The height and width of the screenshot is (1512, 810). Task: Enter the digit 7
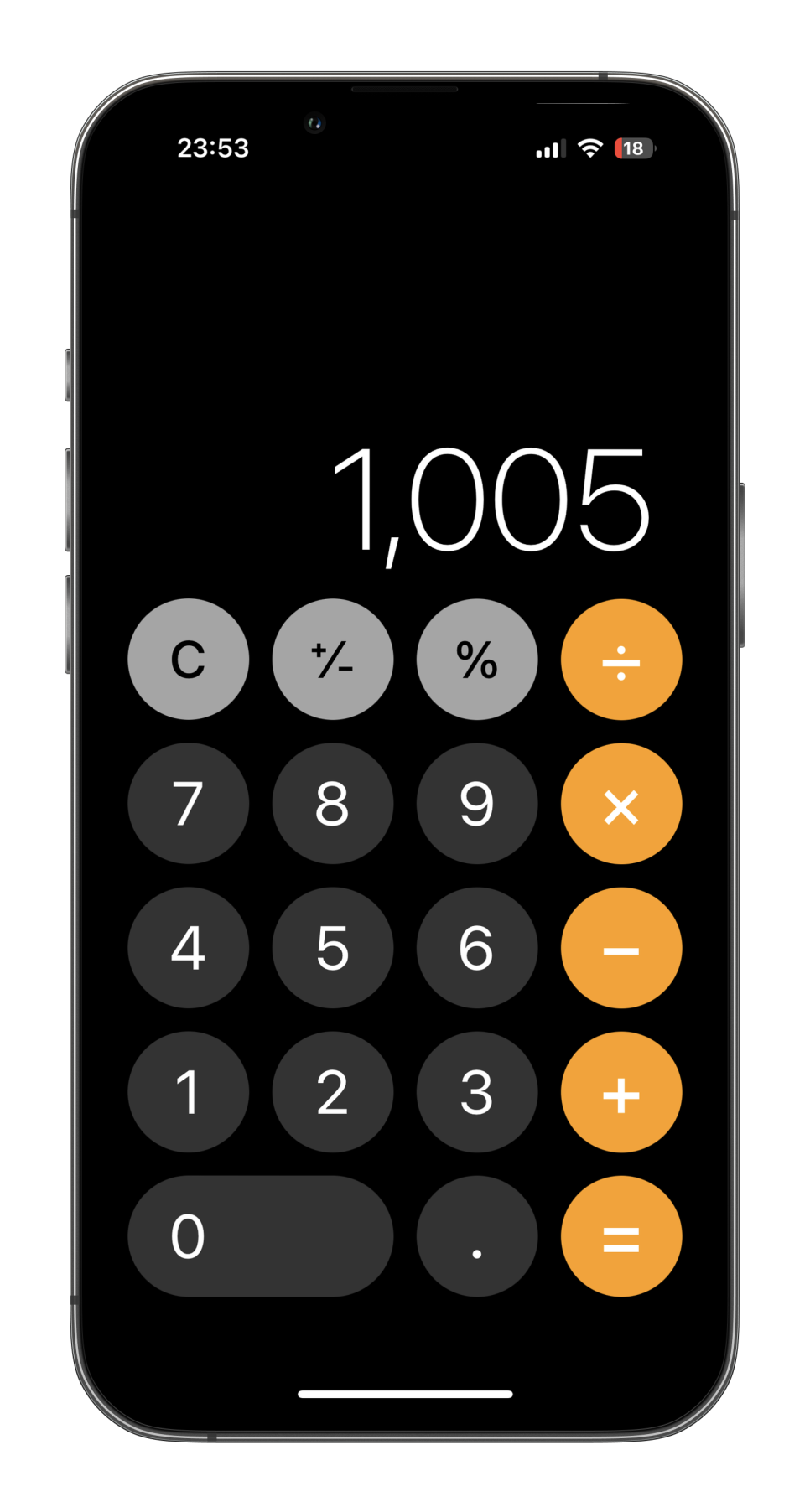188,804
